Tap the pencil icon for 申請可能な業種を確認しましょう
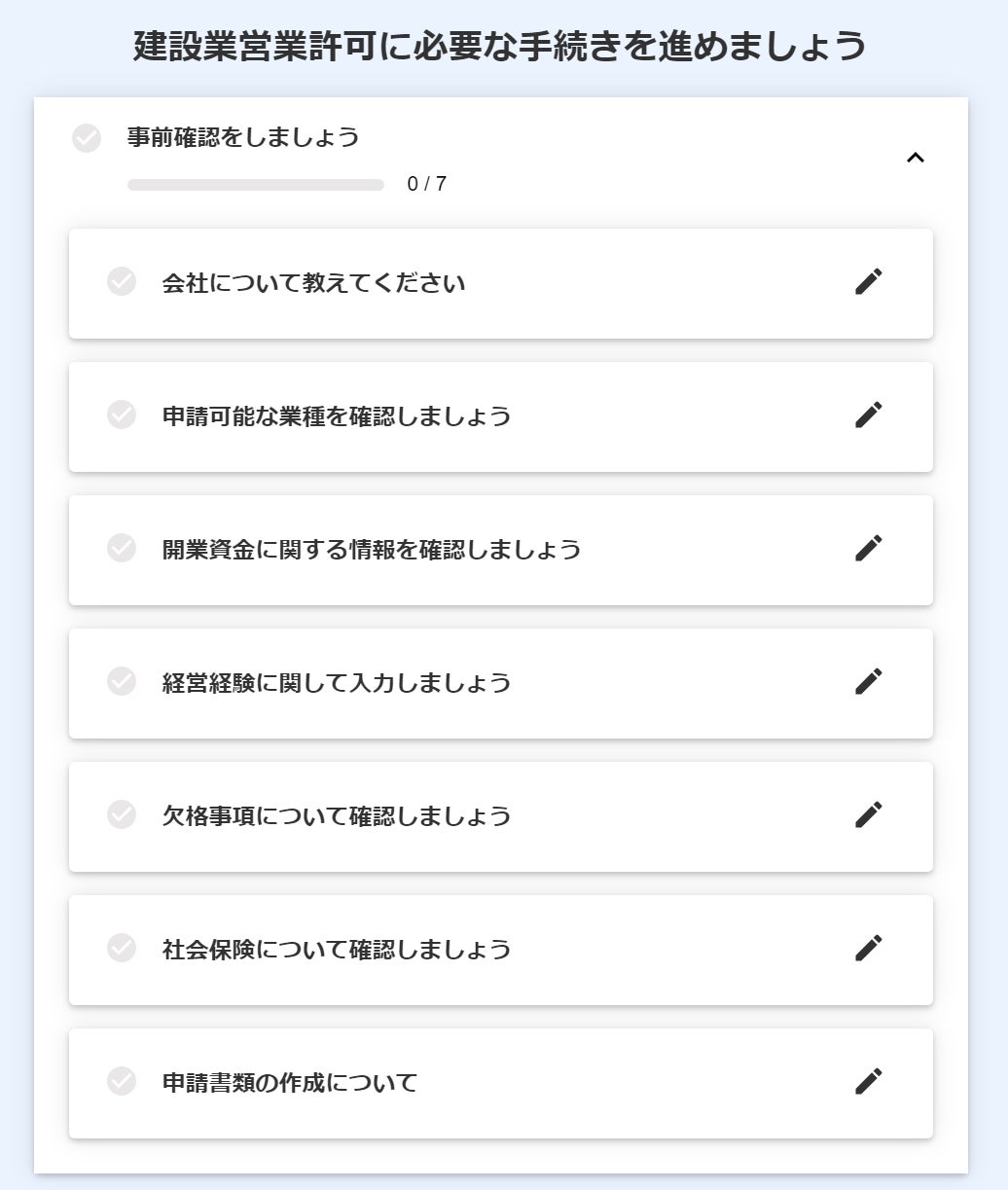 [x=868, y=415]
